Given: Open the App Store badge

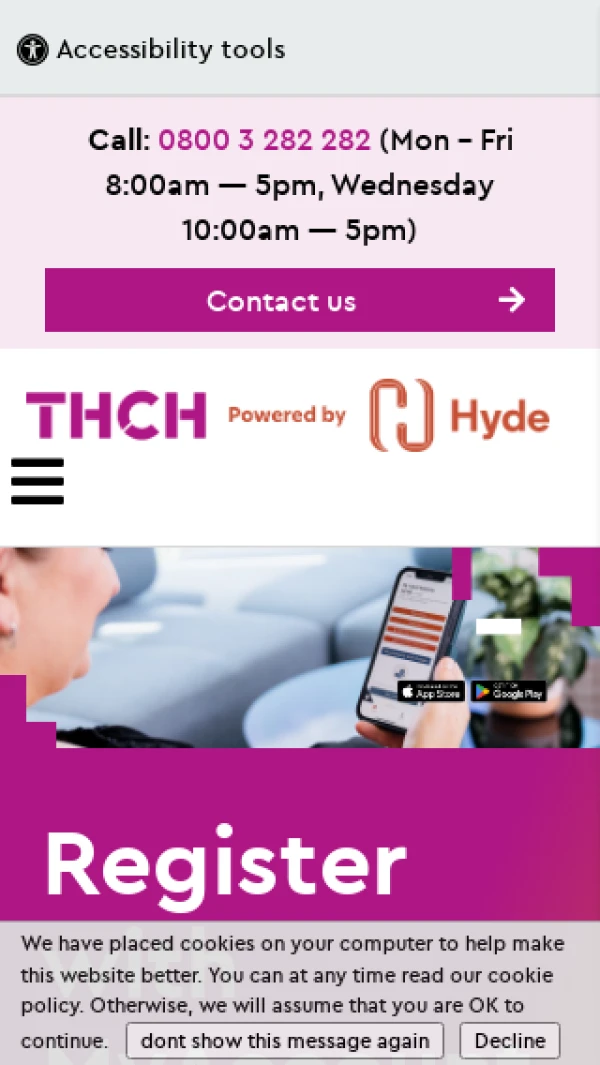Looking at the screenshot, I should tap(431, 691).
